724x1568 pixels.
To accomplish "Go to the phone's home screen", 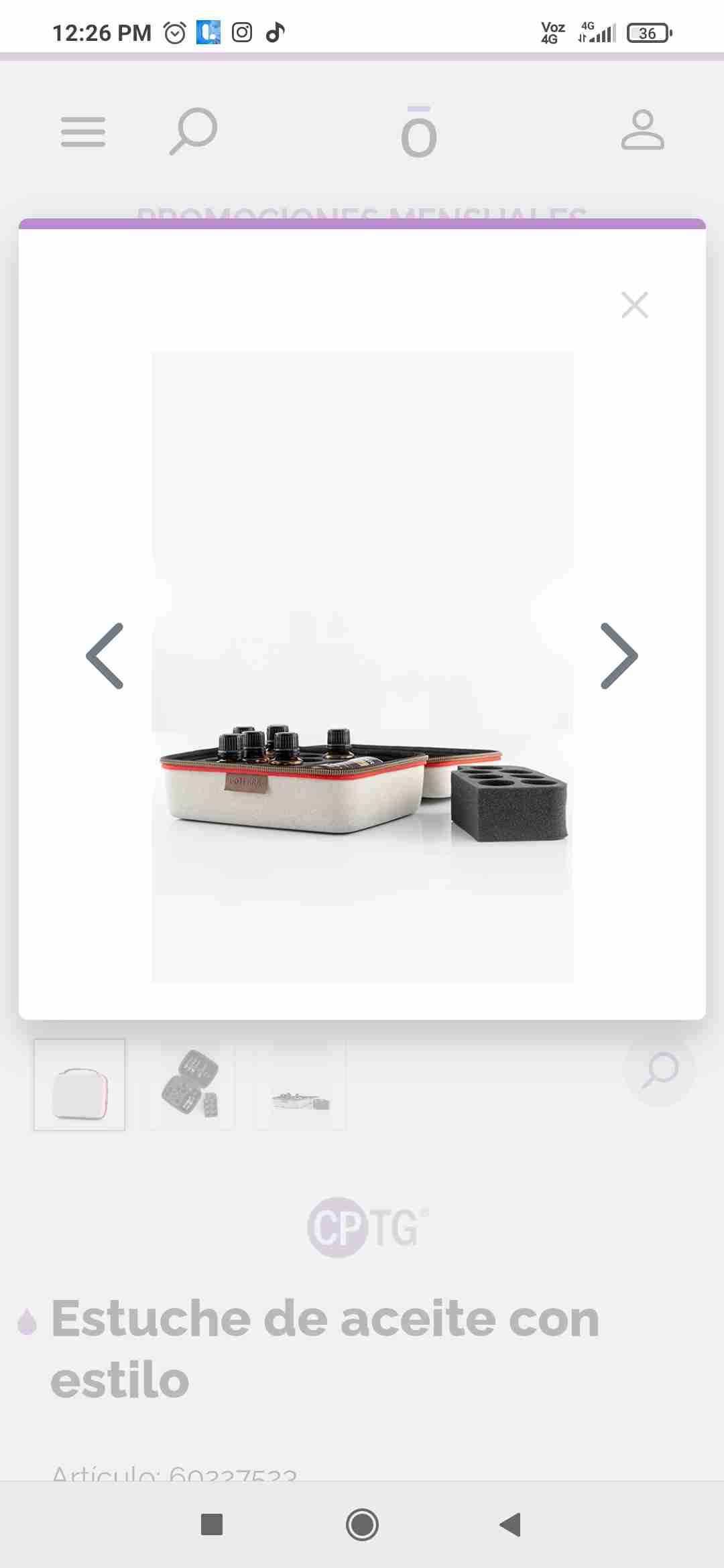I will click(x=362, y=1524).
